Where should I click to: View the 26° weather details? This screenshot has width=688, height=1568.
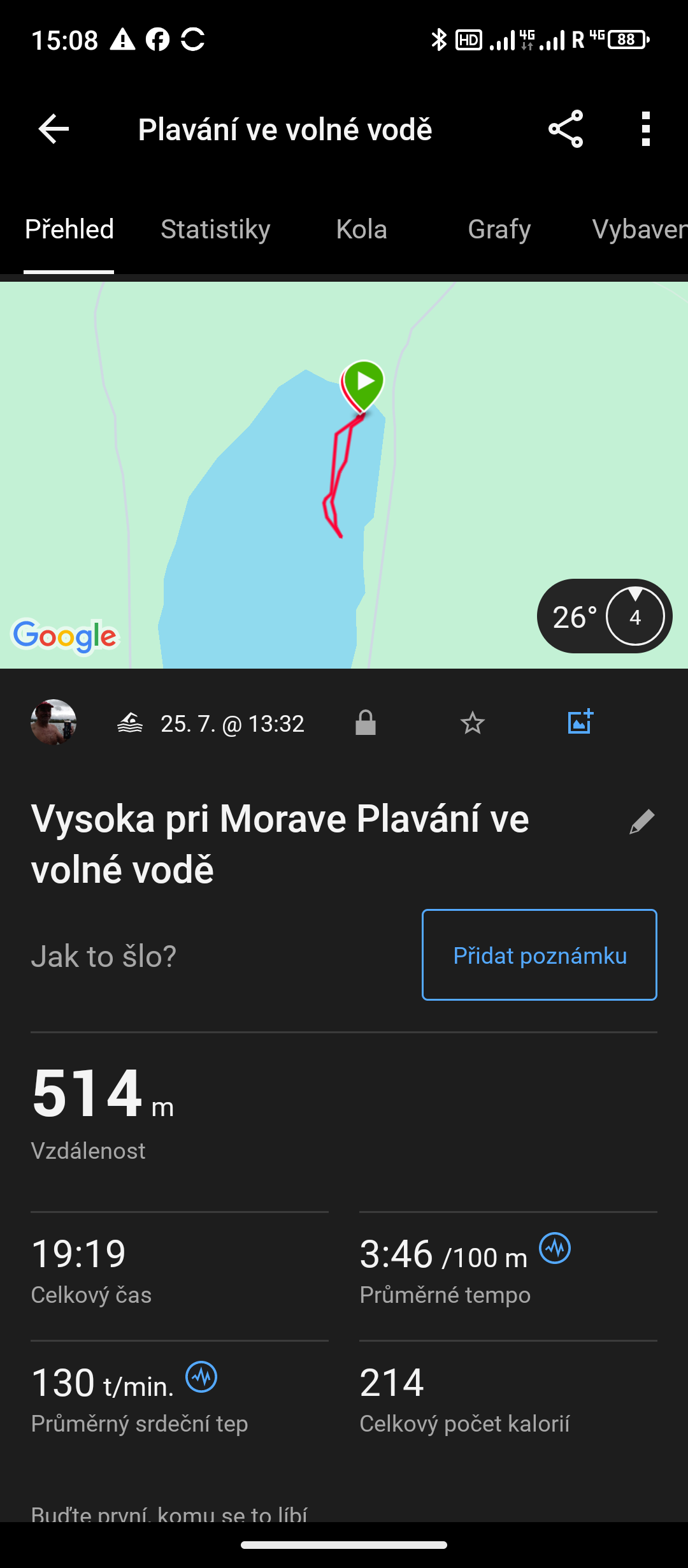pyautogui.click(x=604, y=616)
